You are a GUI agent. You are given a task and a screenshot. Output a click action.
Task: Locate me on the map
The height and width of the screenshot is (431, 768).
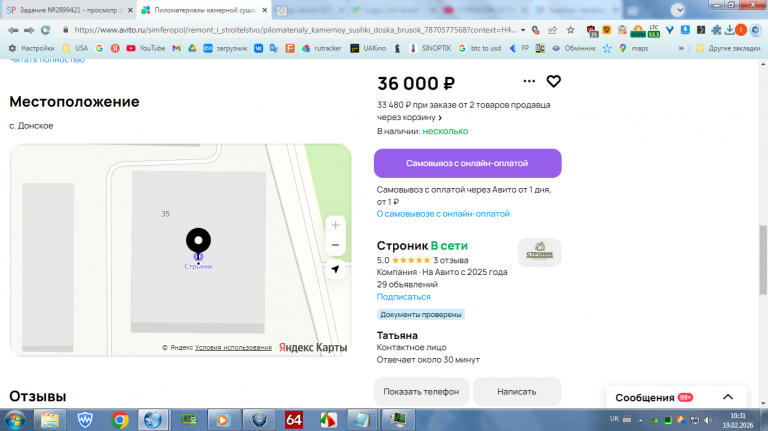click(x=335, y=270)
